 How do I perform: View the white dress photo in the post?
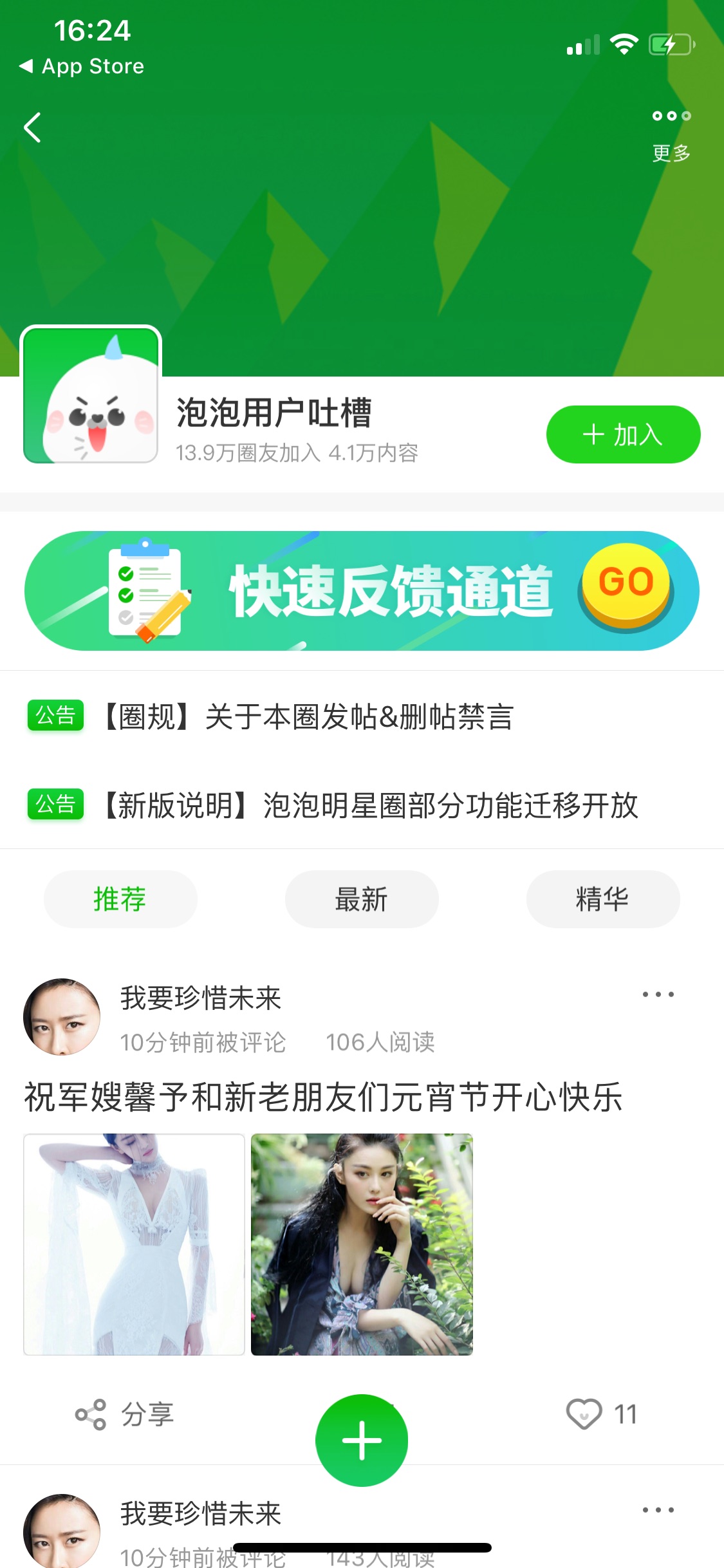[x=134, y=1244]
